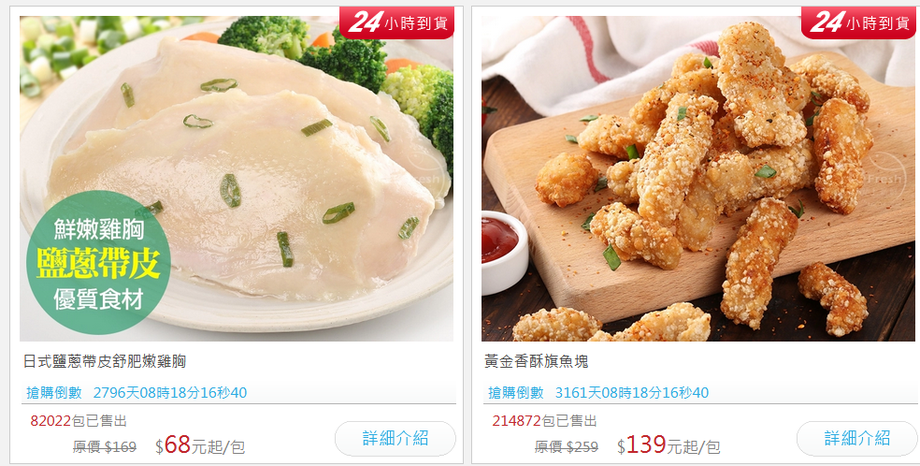Open the 日式鹽蔥帶皮舒肥嫩雞胸 title link

[105, 361]
